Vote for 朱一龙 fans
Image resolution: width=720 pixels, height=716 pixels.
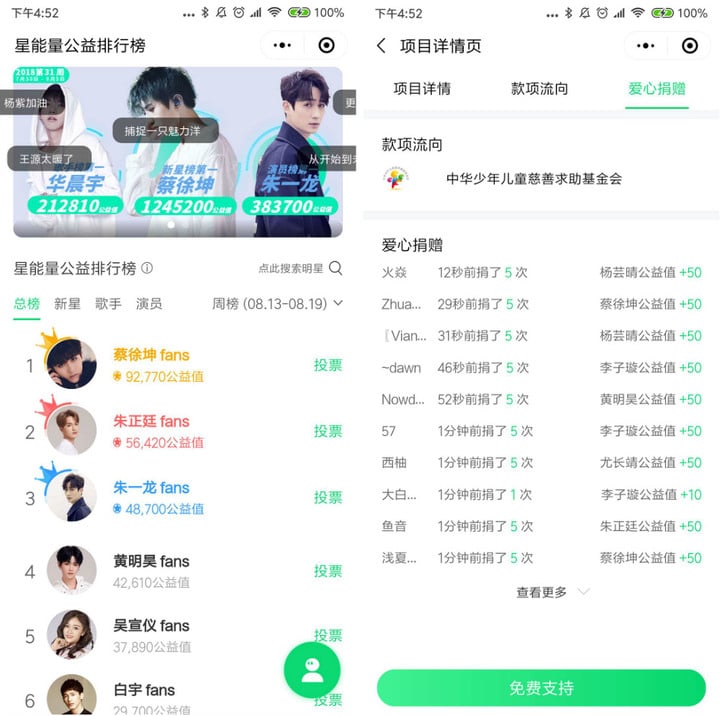click(328, 497)
